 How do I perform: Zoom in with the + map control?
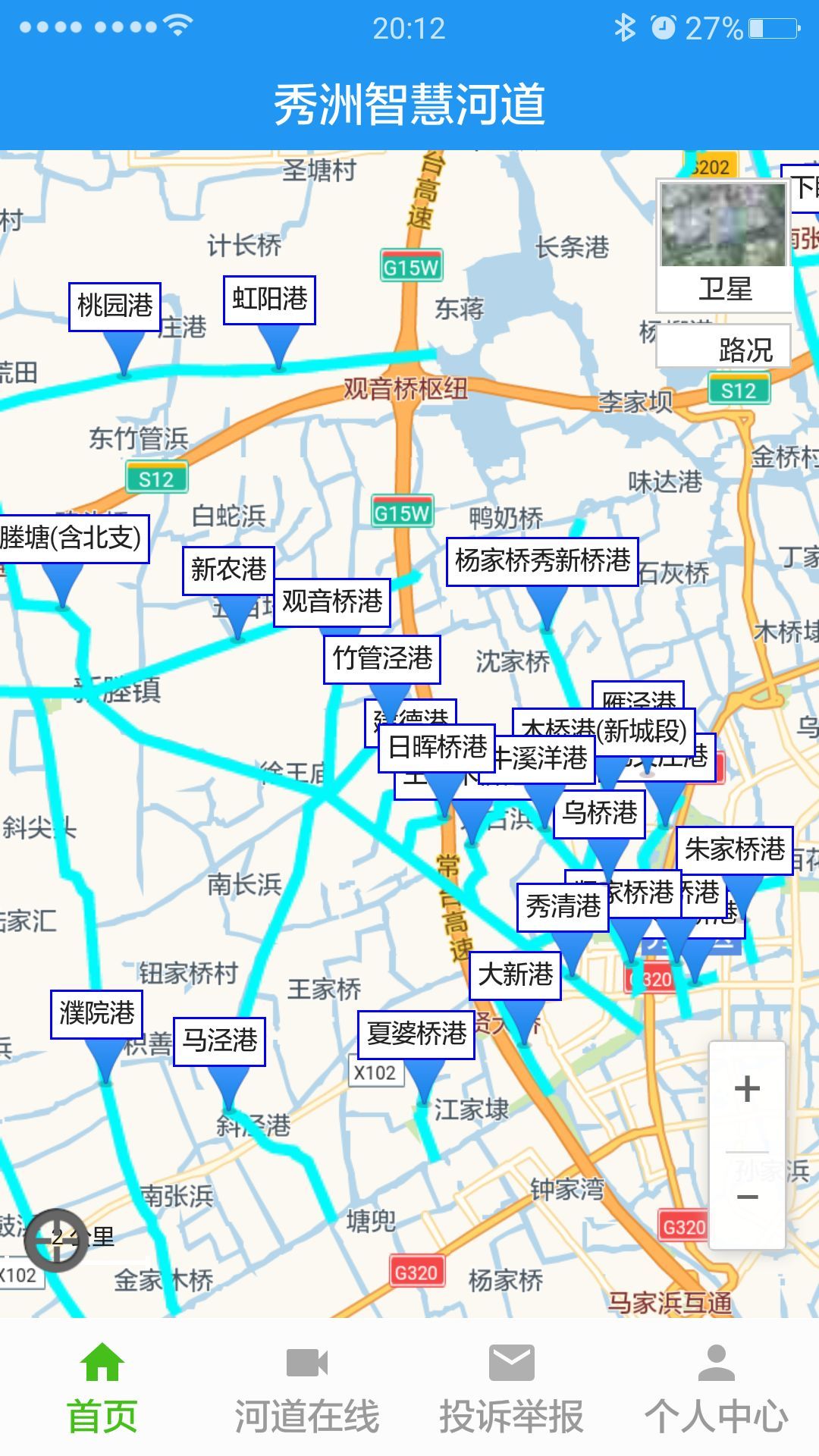tap(747, 1087)
